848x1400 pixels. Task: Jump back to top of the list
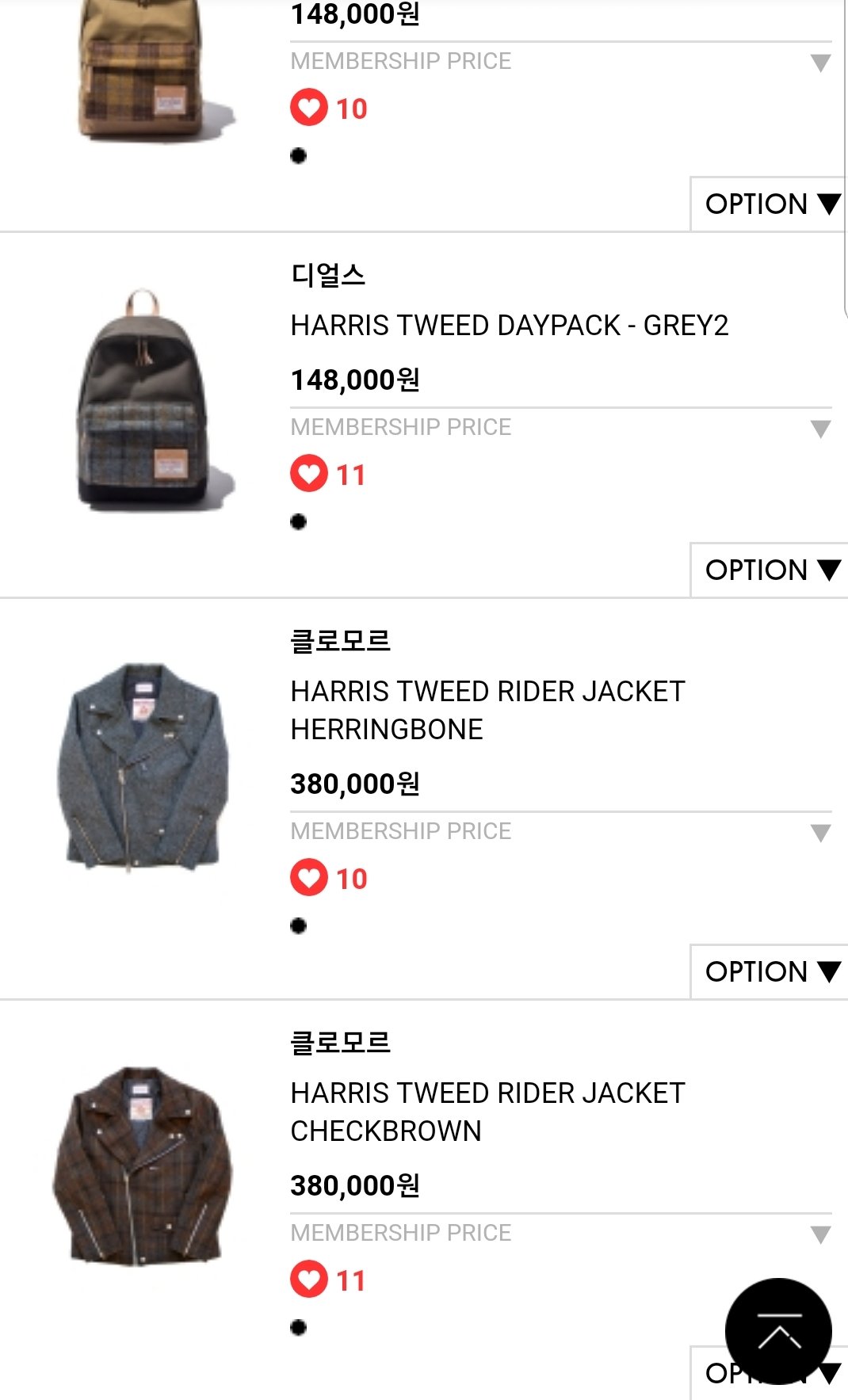coord(778,1331)
